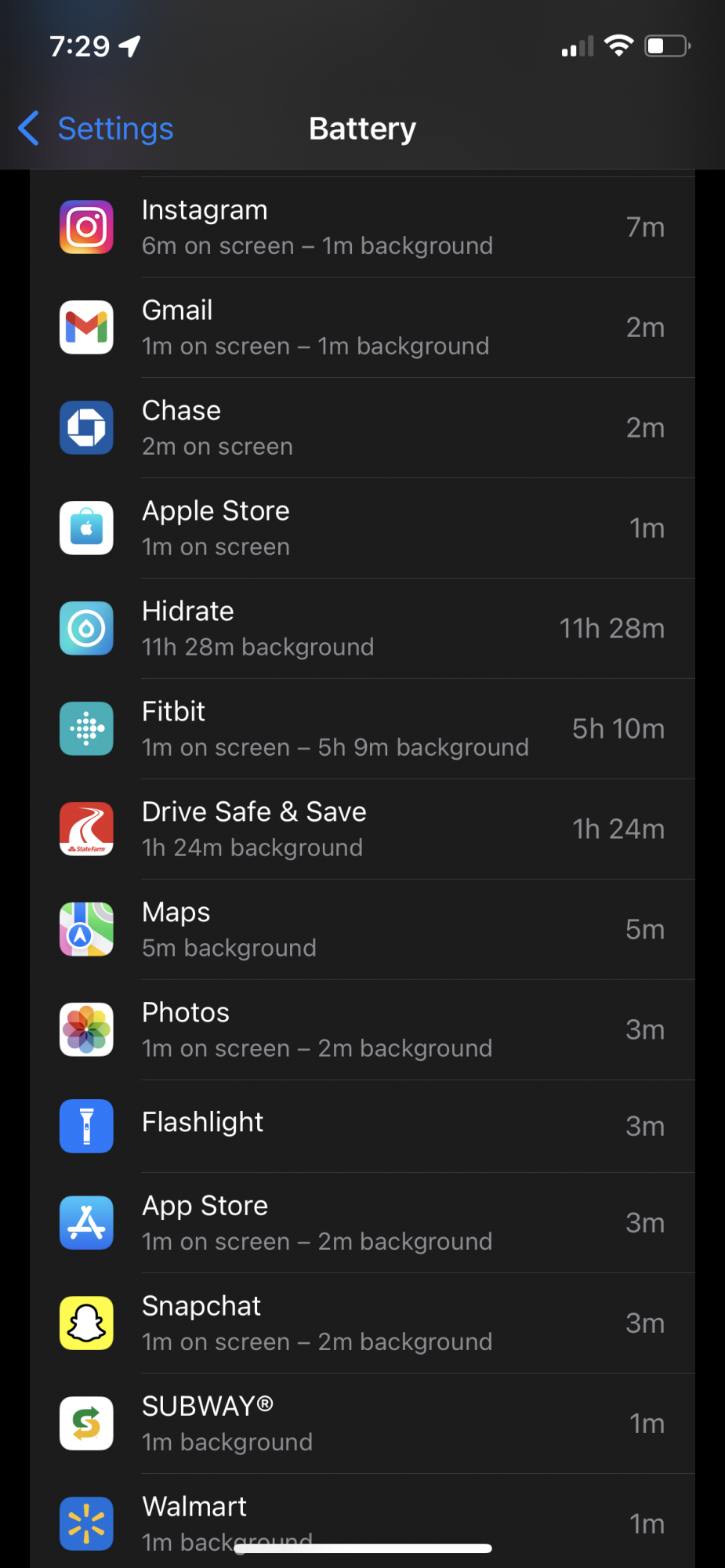725x1568 pixels.
Task: Select the Snapchat usage row
Action: [x=362, y=1323]
